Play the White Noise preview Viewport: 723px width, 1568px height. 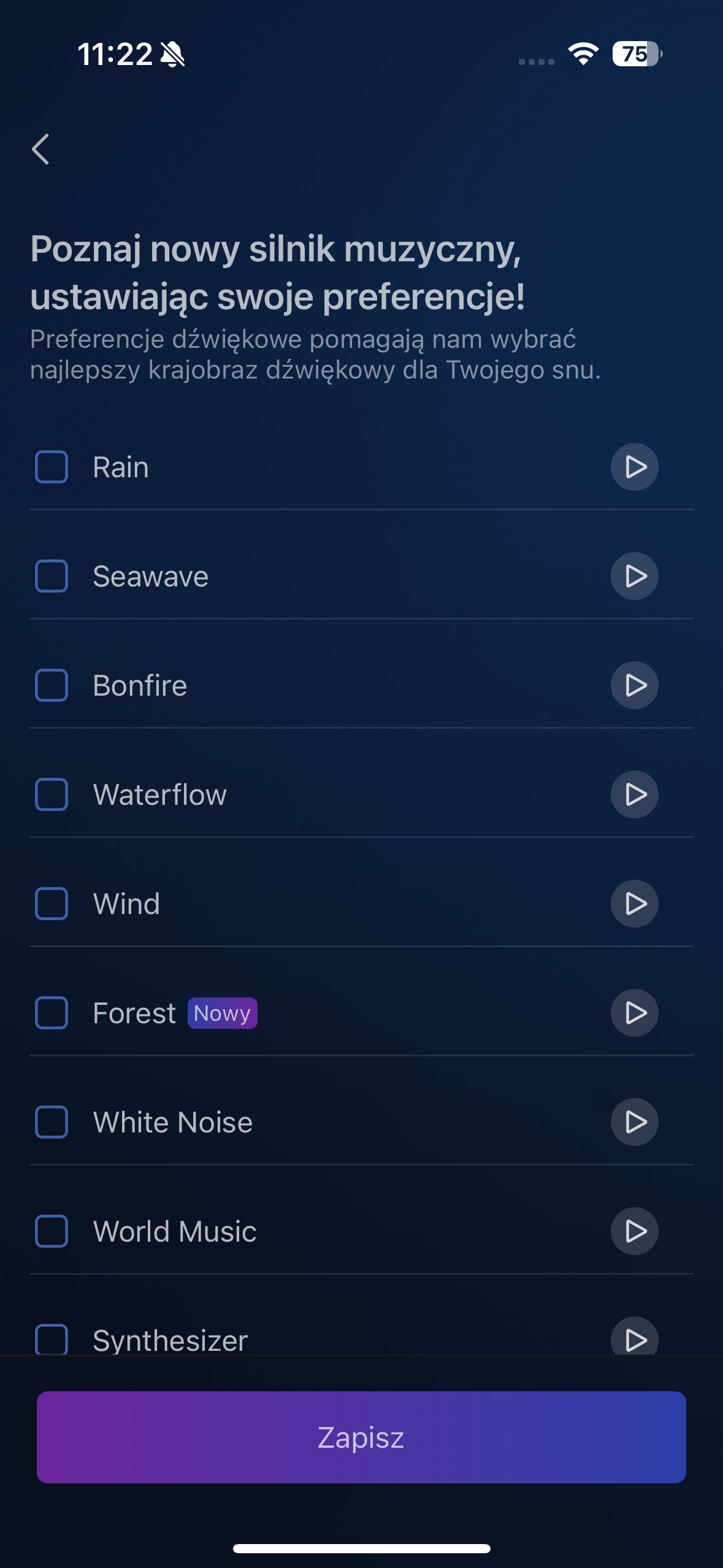tap(634, 1122)
